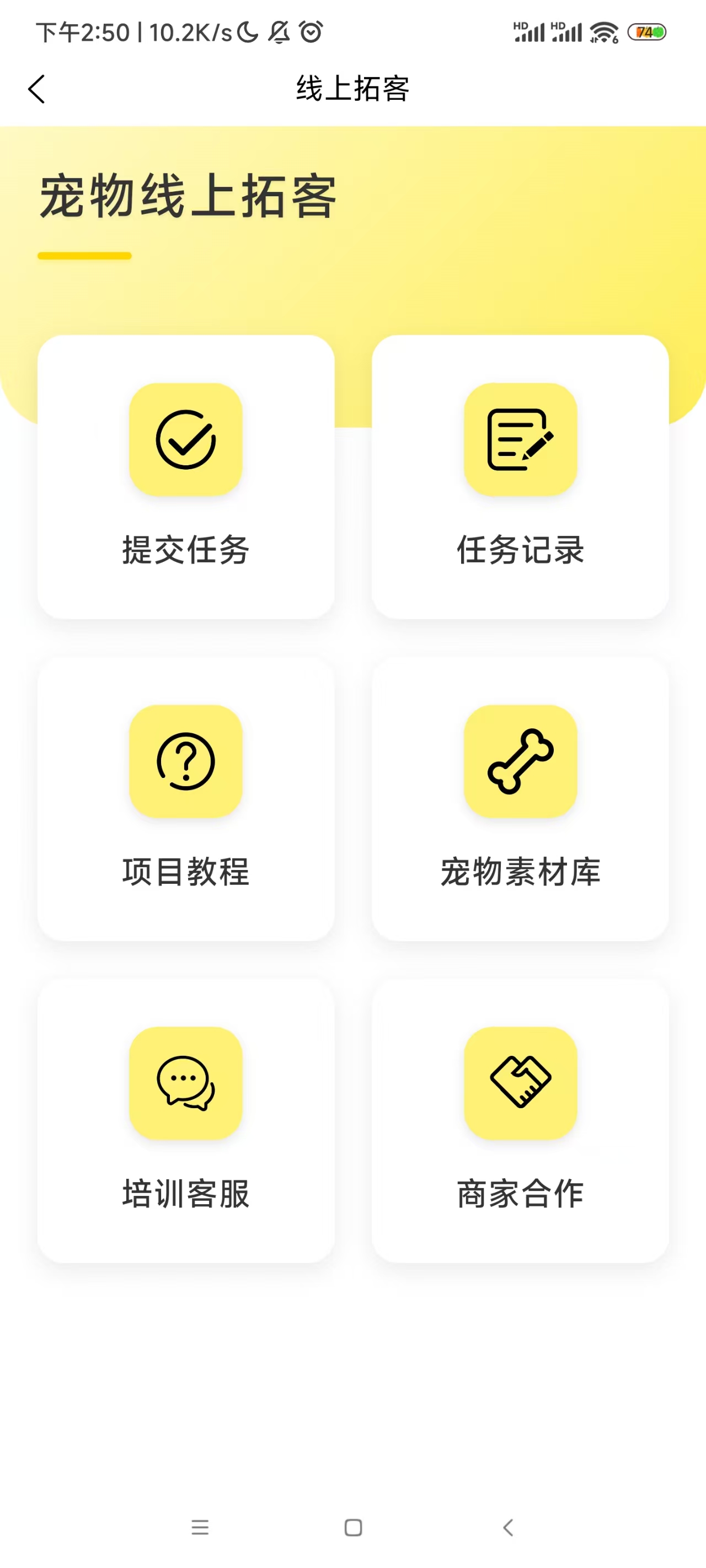Tap the battery indicator showing 74

pos(648,31)
